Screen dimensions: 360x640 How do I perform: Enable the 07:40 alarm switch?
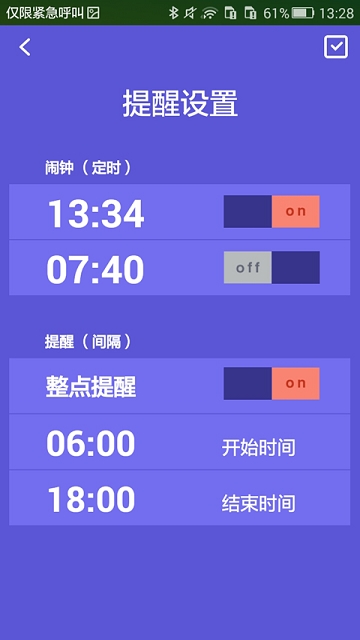click(271, 267)
